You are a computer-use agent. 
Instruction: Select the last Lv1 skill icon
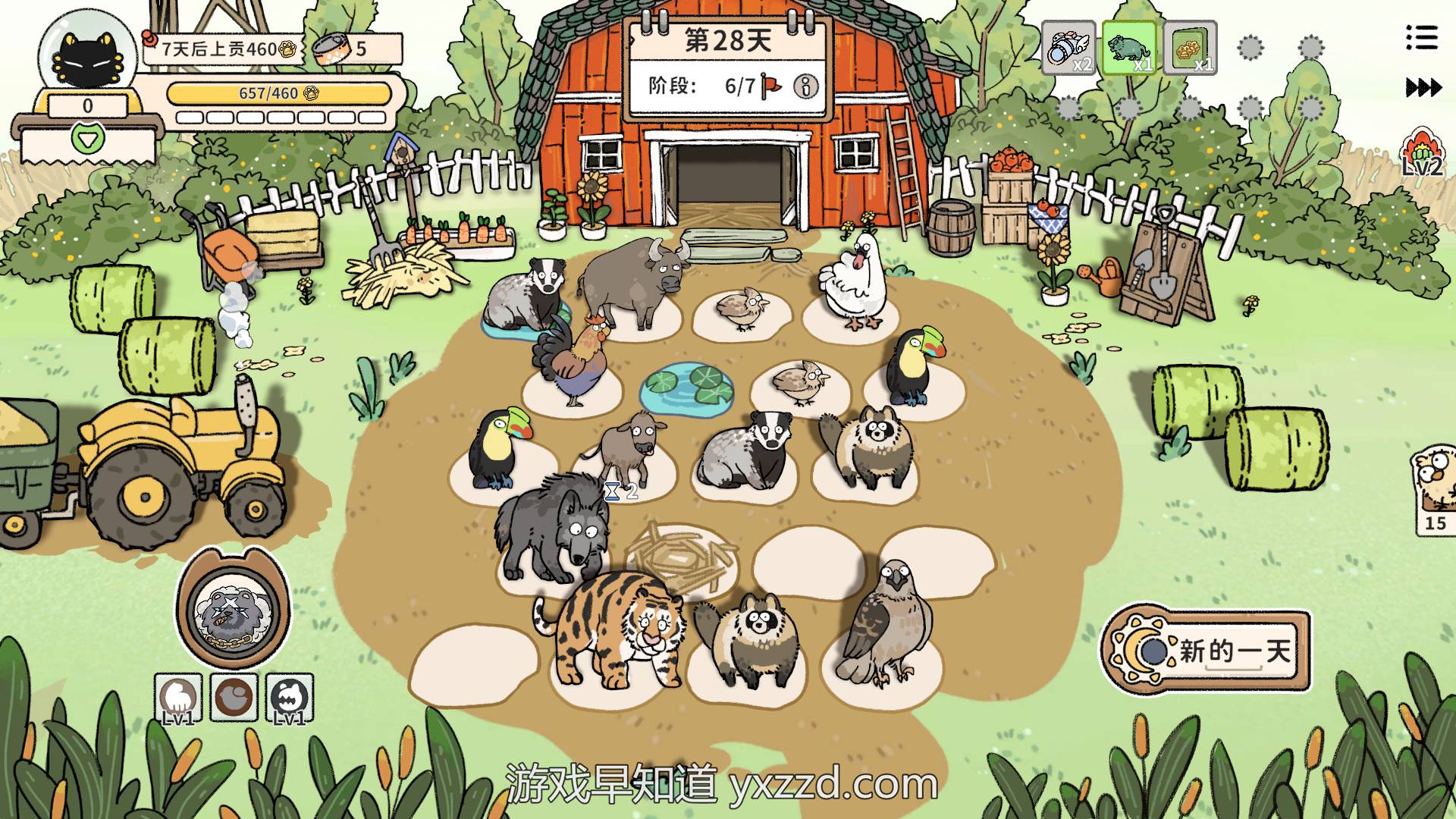(289, 698)
